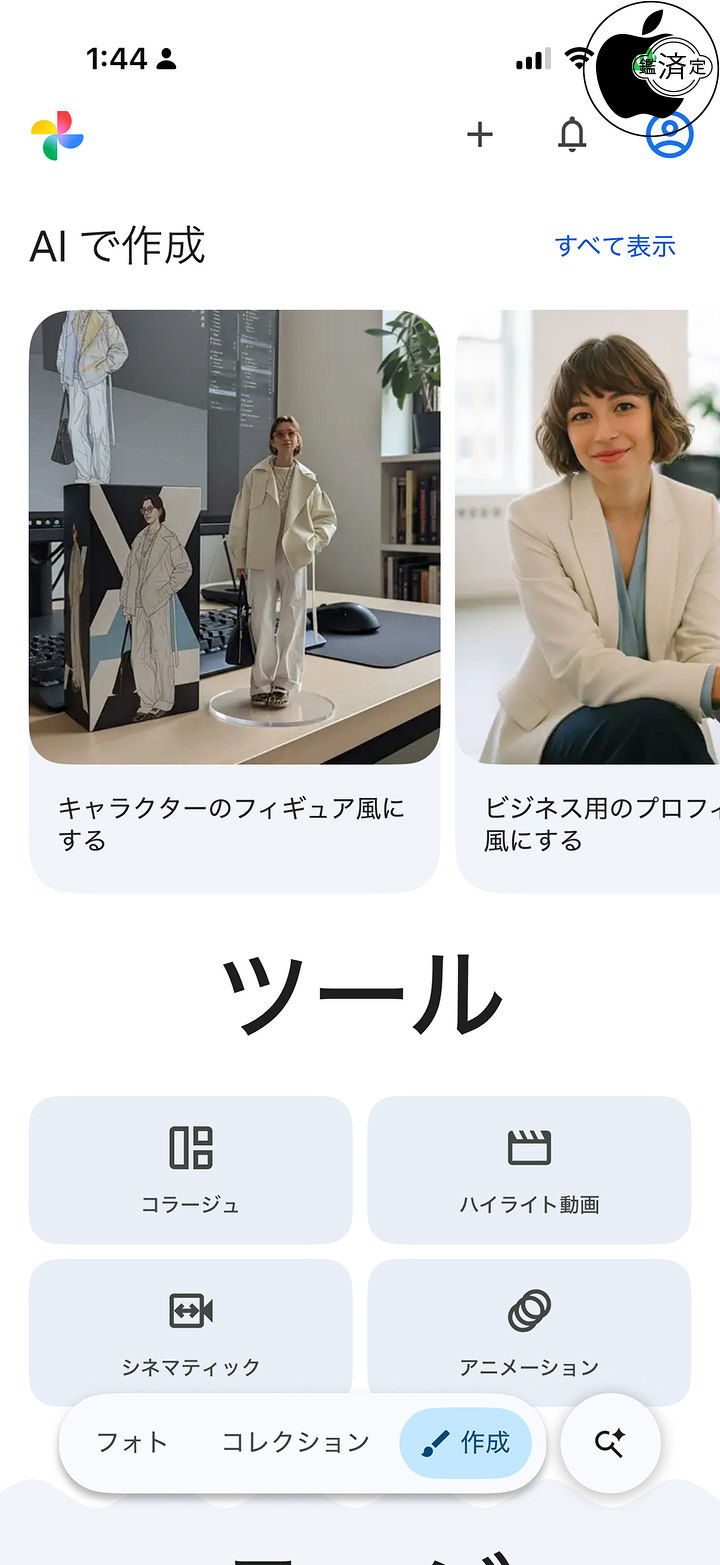Select the コラージュ tool
The image size is (720, 1565).
coord(190,1169)
